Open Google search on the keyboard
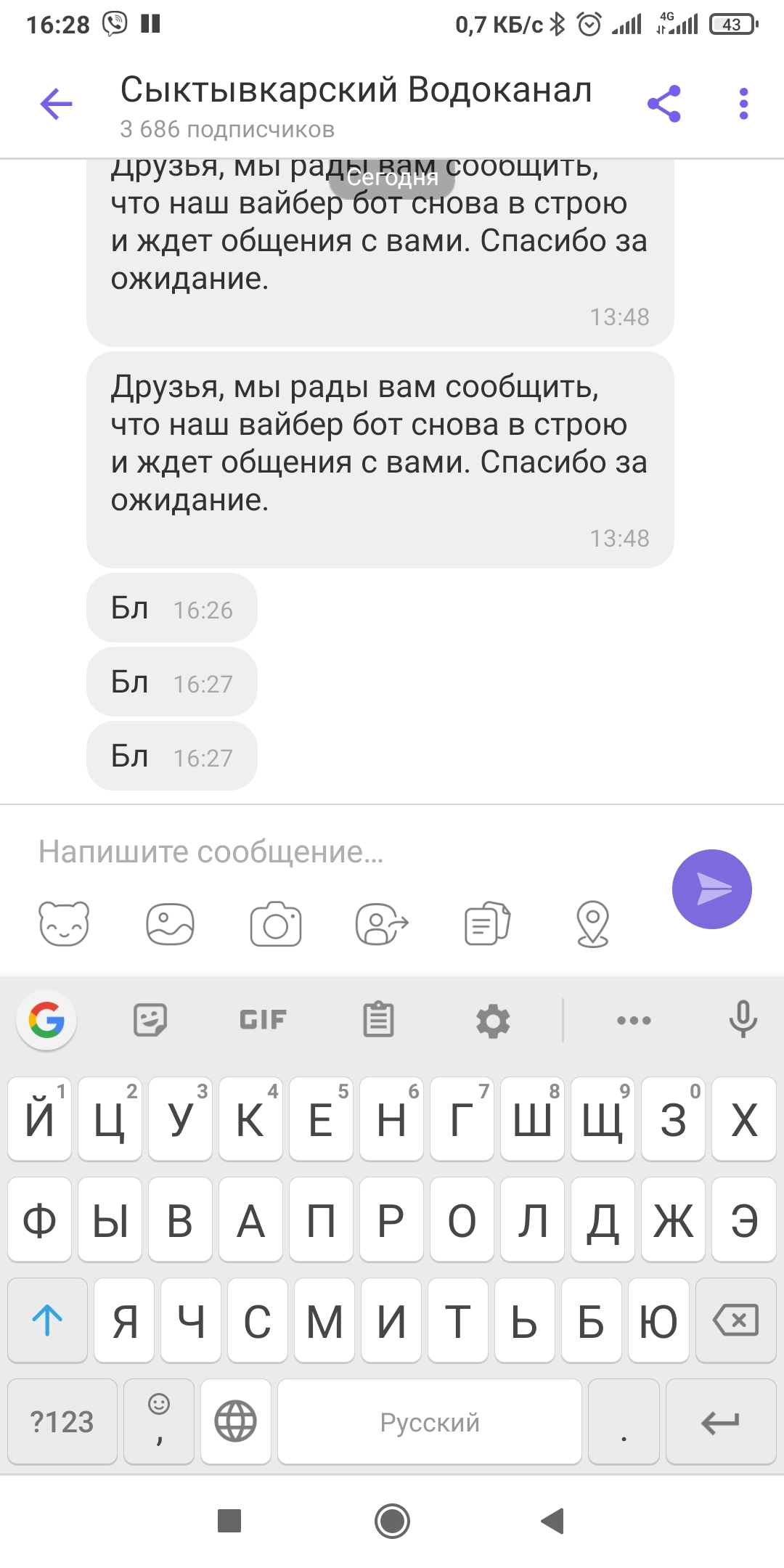 click(x=46, y=1020)
